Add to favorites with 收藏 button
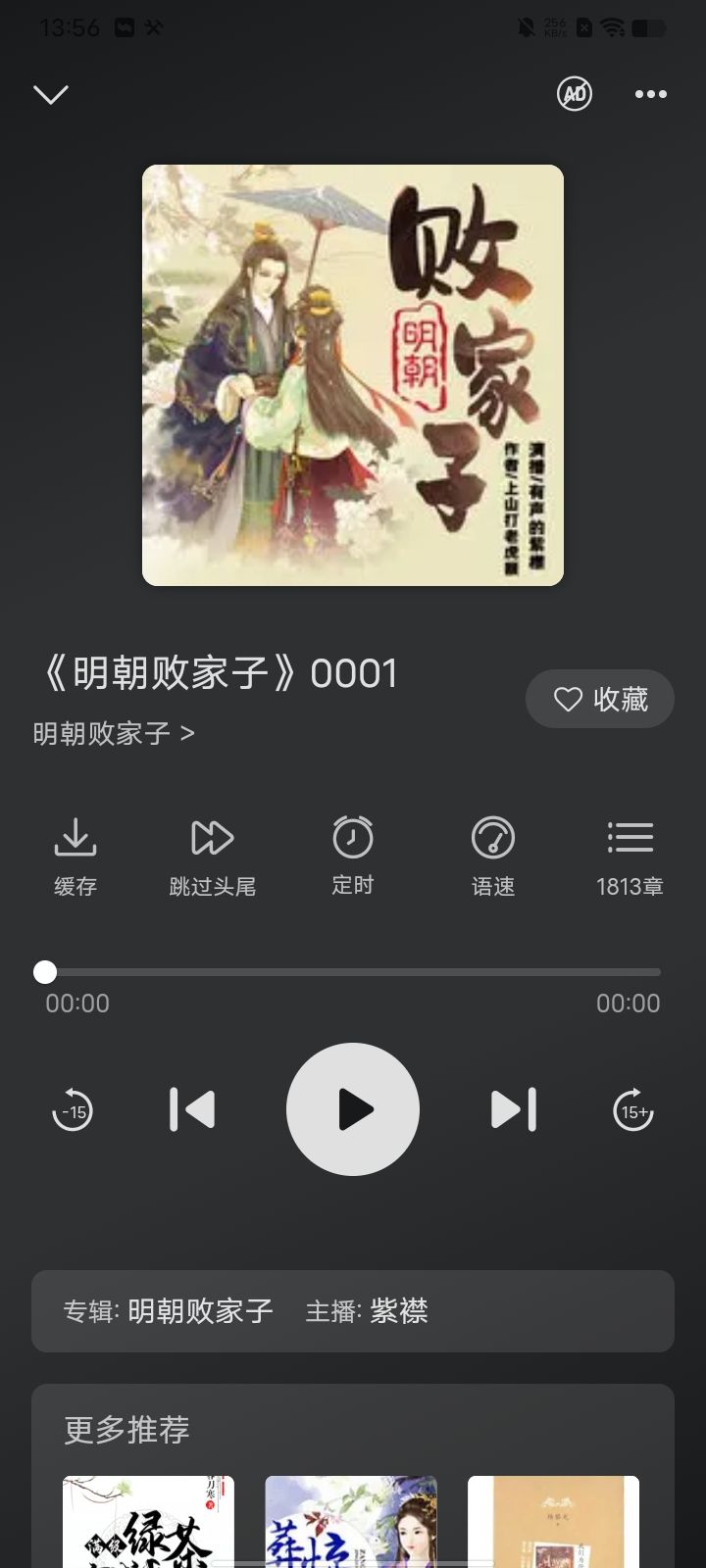Screen dimensions: 706x1568 pos(600,699)
